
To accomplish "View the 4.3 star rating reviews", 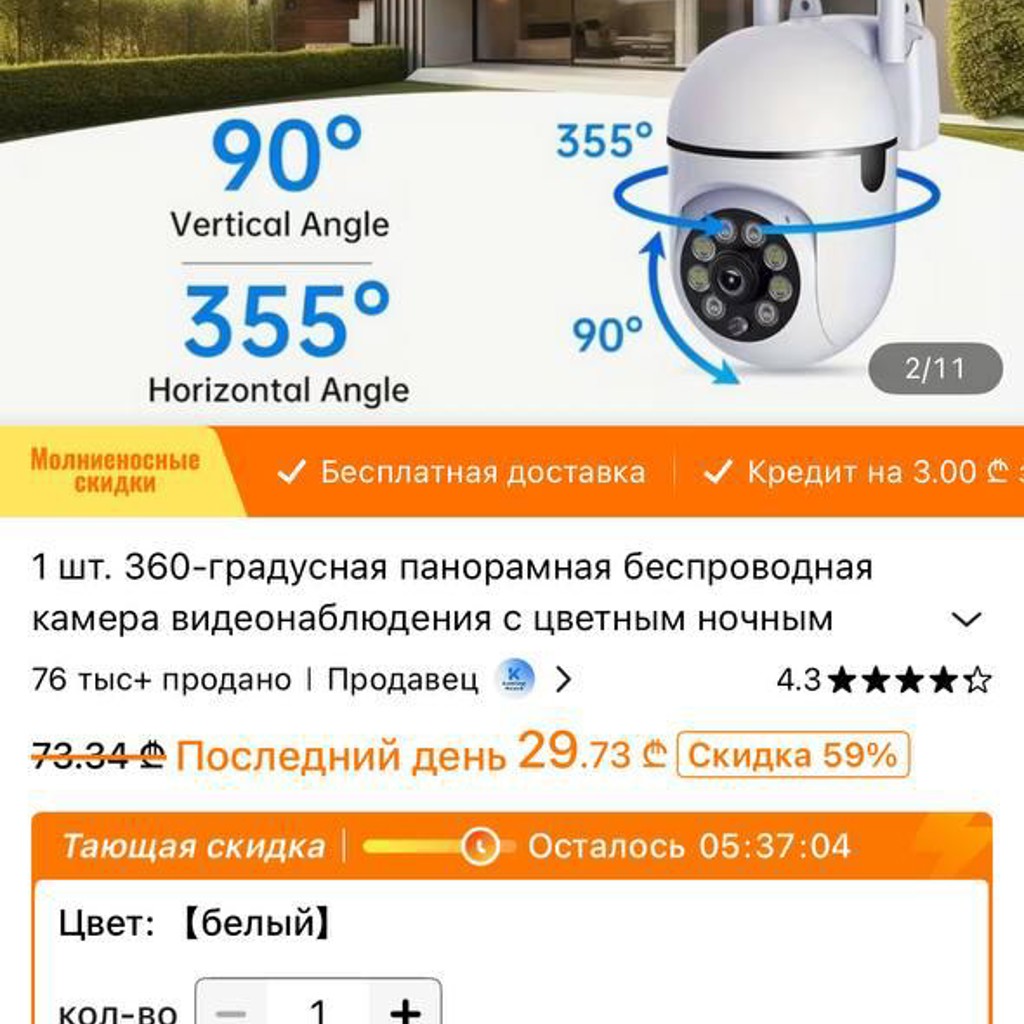I will pos(884,680).
